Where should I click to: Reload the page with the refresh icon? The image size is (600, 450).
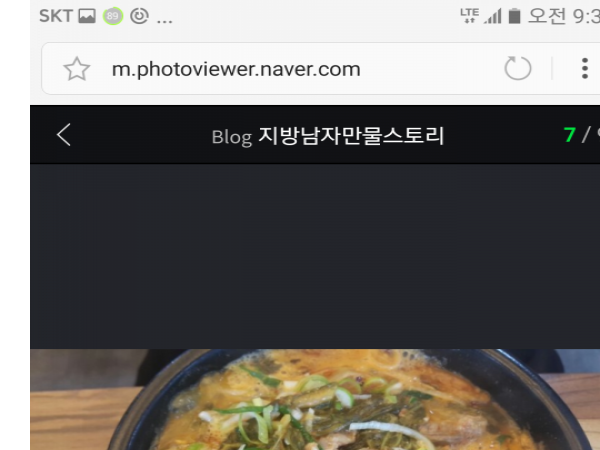(518, 69)
